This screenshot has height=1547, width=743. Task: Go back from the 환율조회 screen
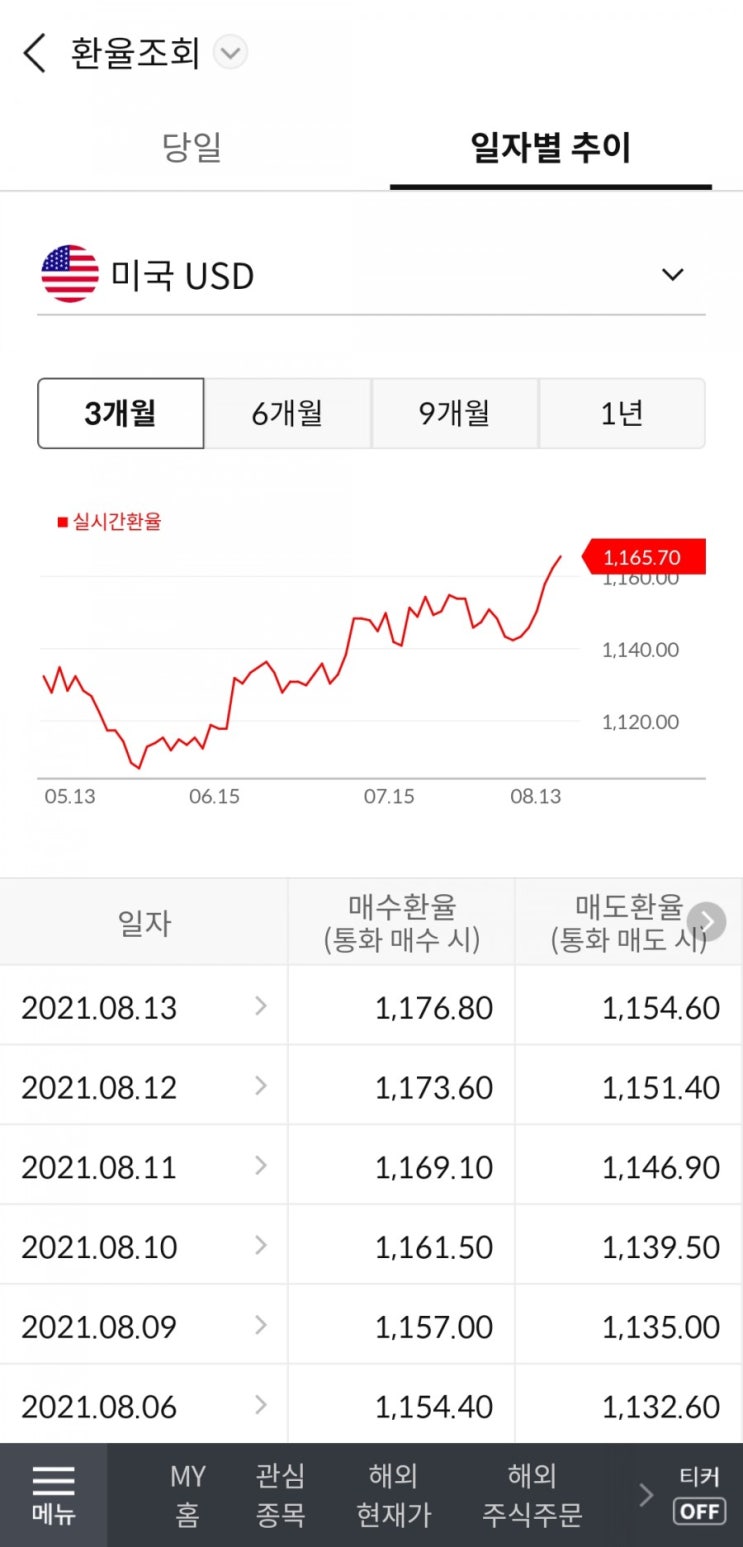point(34,53)
